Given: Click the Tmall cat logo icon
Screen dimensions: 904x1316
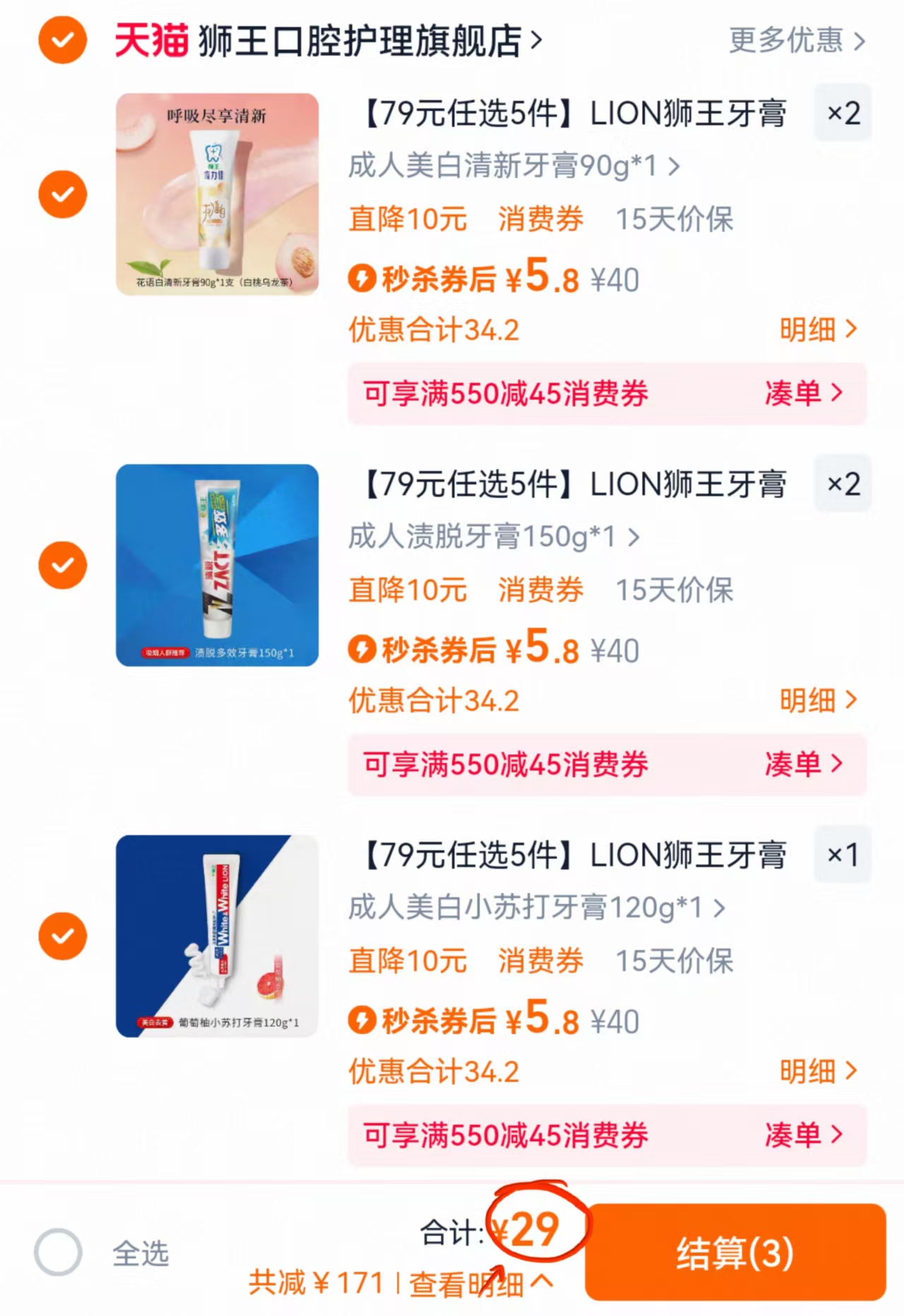Looking at the screenshot, I should pyautogui.click(x=150, y=40).
